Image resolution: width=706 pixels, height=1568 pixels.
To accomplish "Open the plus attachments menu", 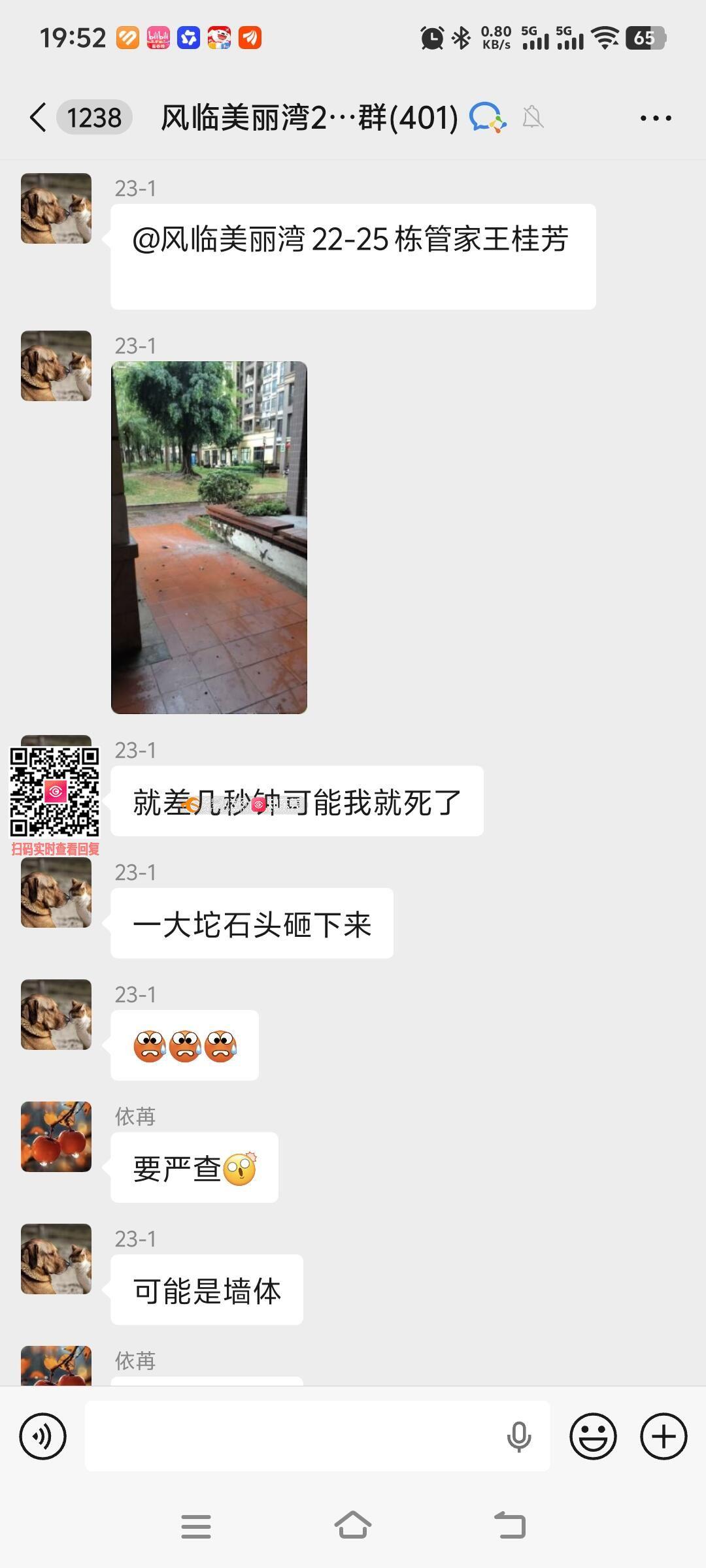I will pyautogui.click(x=664, y=1436).
